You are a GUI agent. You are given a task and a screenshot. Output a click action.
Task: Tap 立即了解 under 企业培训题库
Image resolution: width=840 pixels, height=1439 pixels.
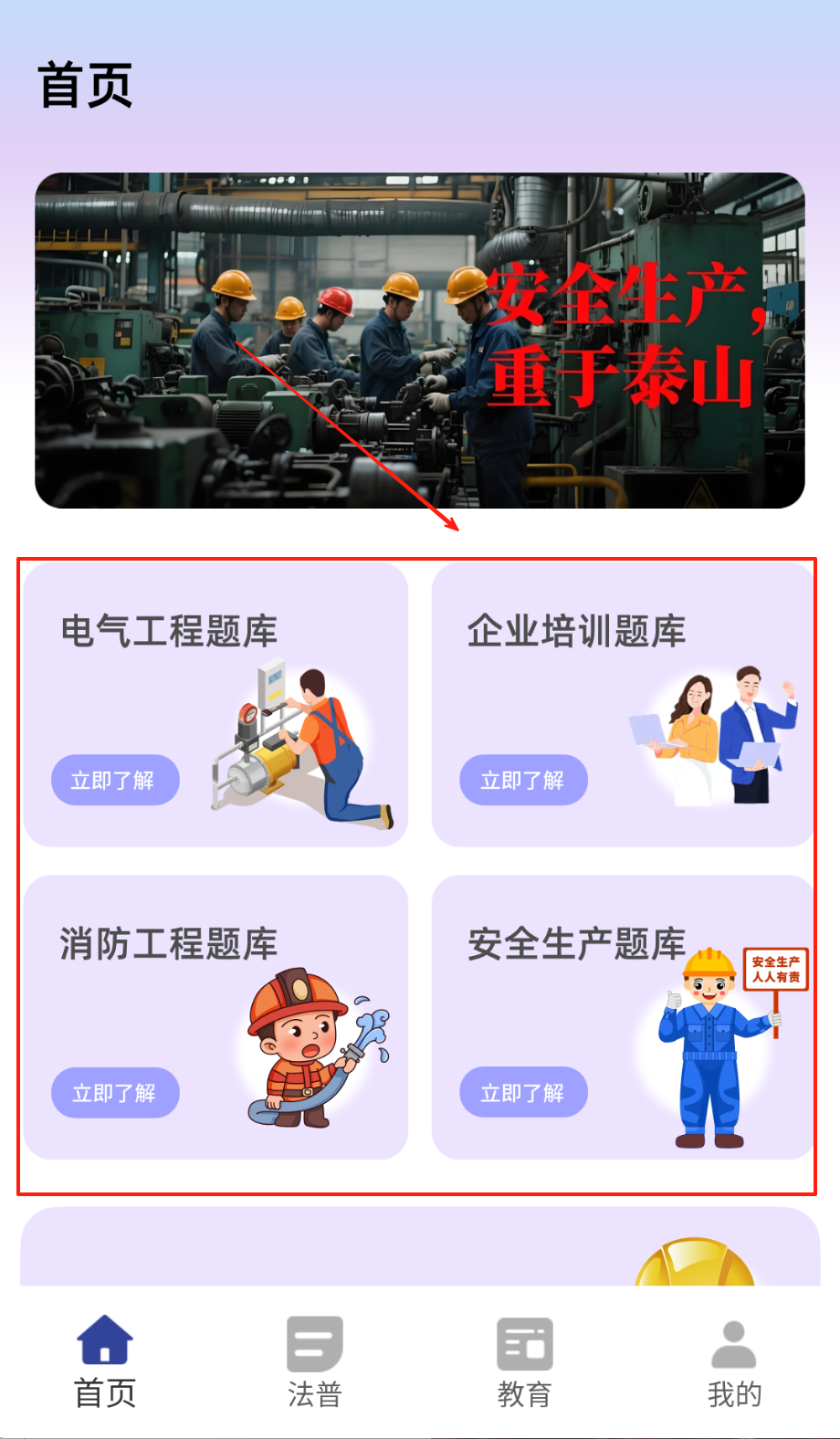tap(523, 780)
